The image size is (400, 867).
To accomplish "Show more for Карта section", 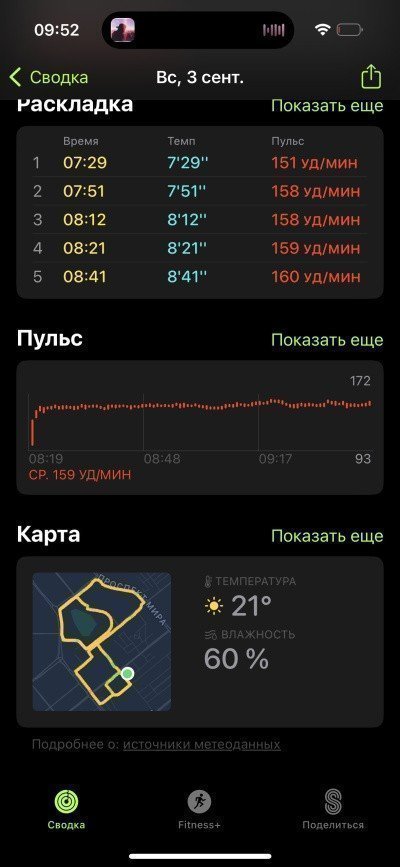I will point(327,536).
